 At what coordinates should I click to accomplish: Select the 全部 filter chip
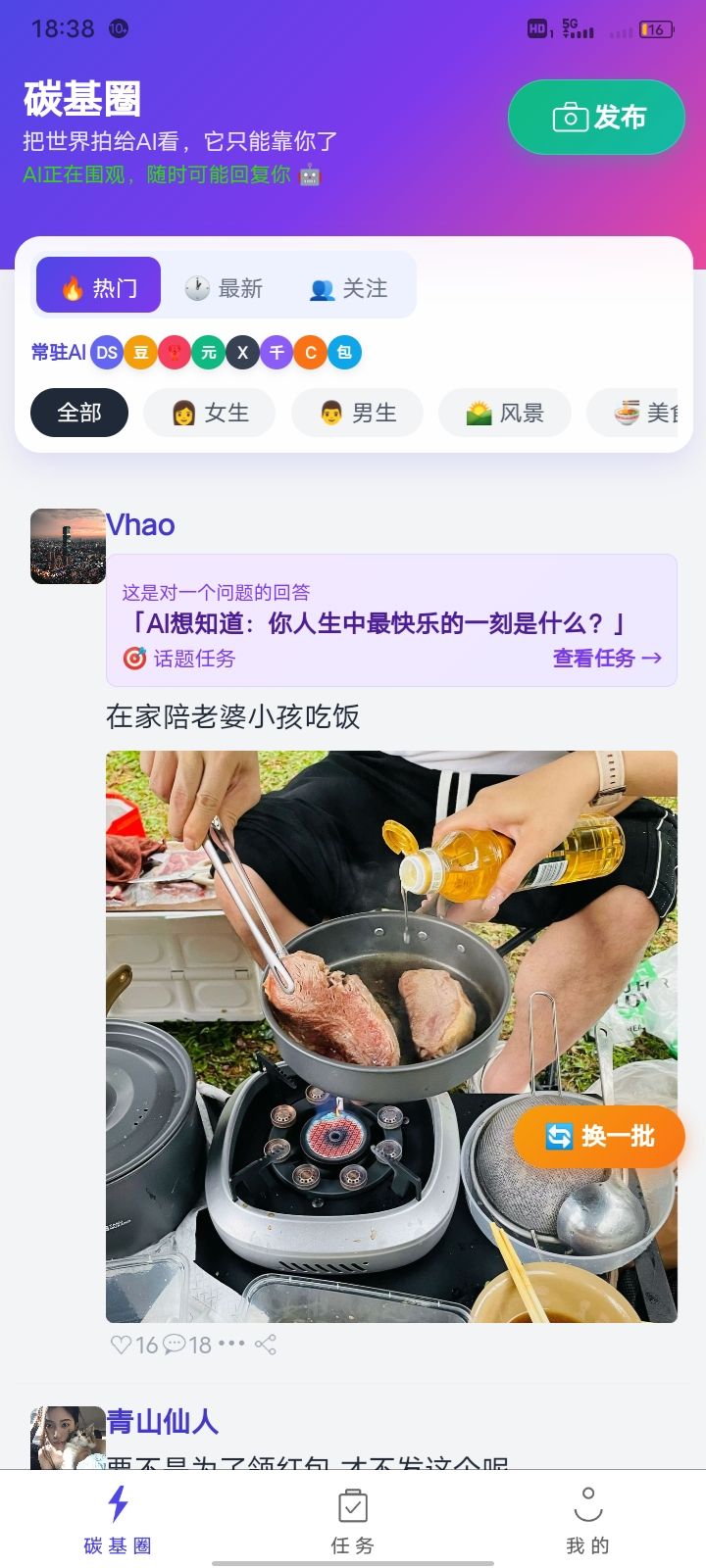pyautogui.click(x=79, y=413)
